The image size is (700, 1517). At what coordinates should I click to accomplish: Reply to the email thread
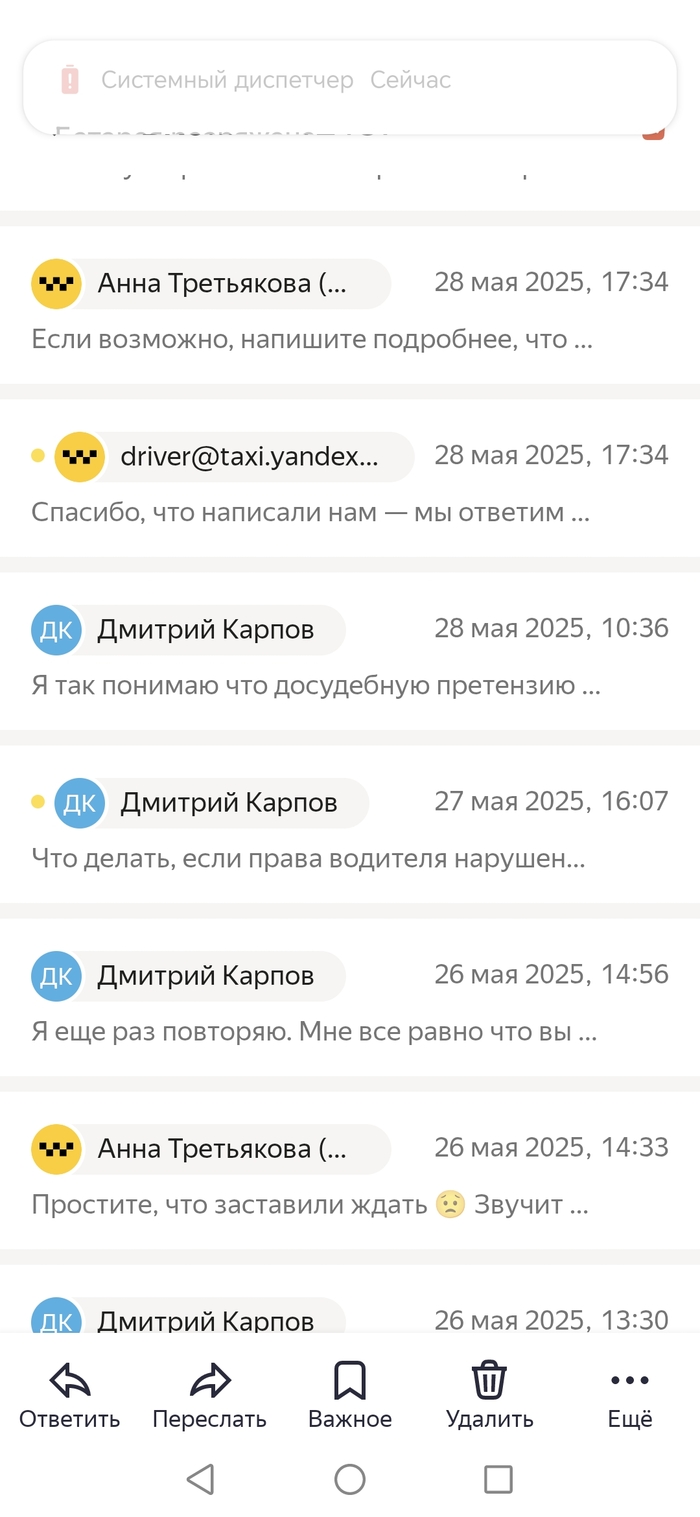pyautogui.click(x=70, y=1395)
